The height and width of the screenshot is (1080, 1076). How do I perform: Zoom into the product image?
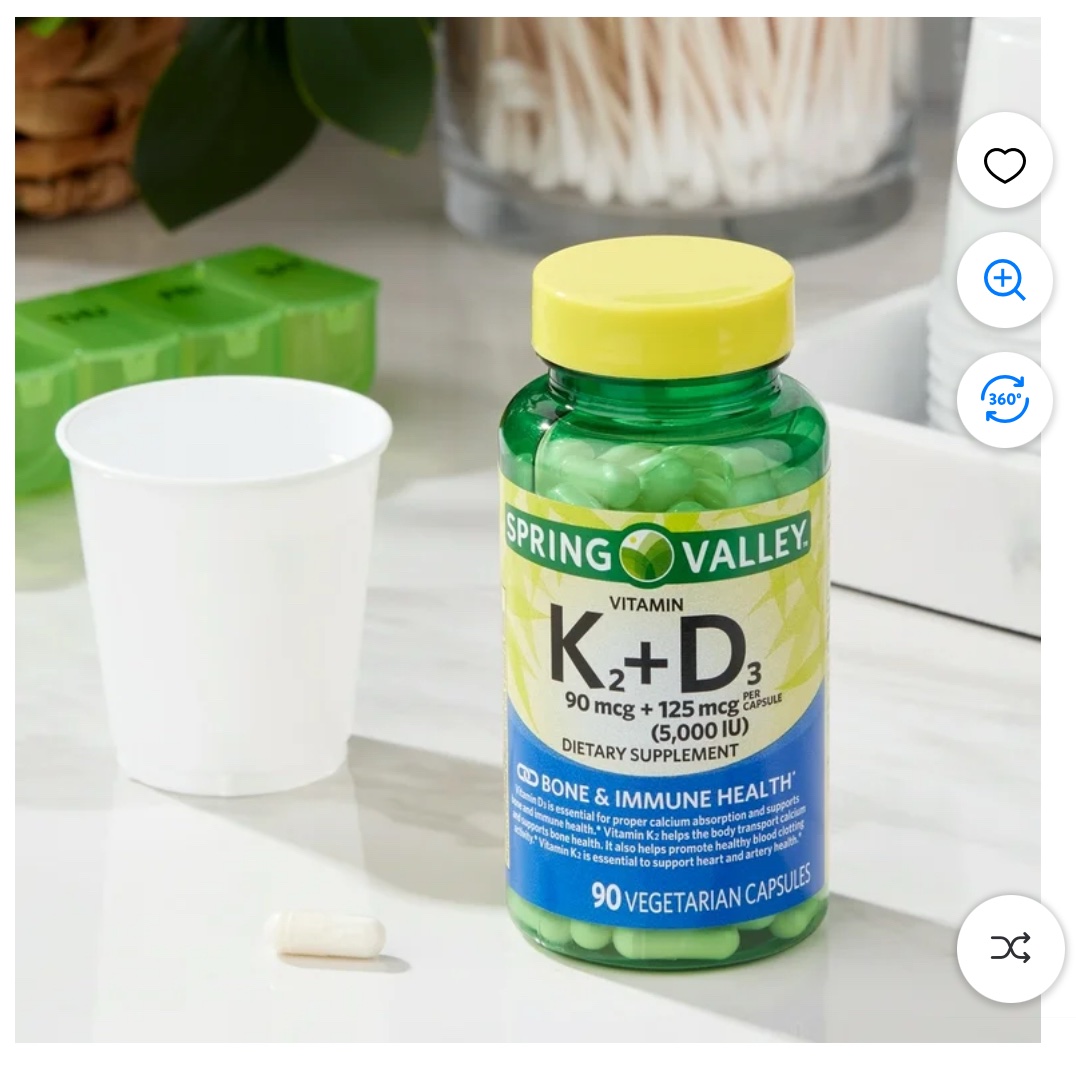tap(1004, 280)
